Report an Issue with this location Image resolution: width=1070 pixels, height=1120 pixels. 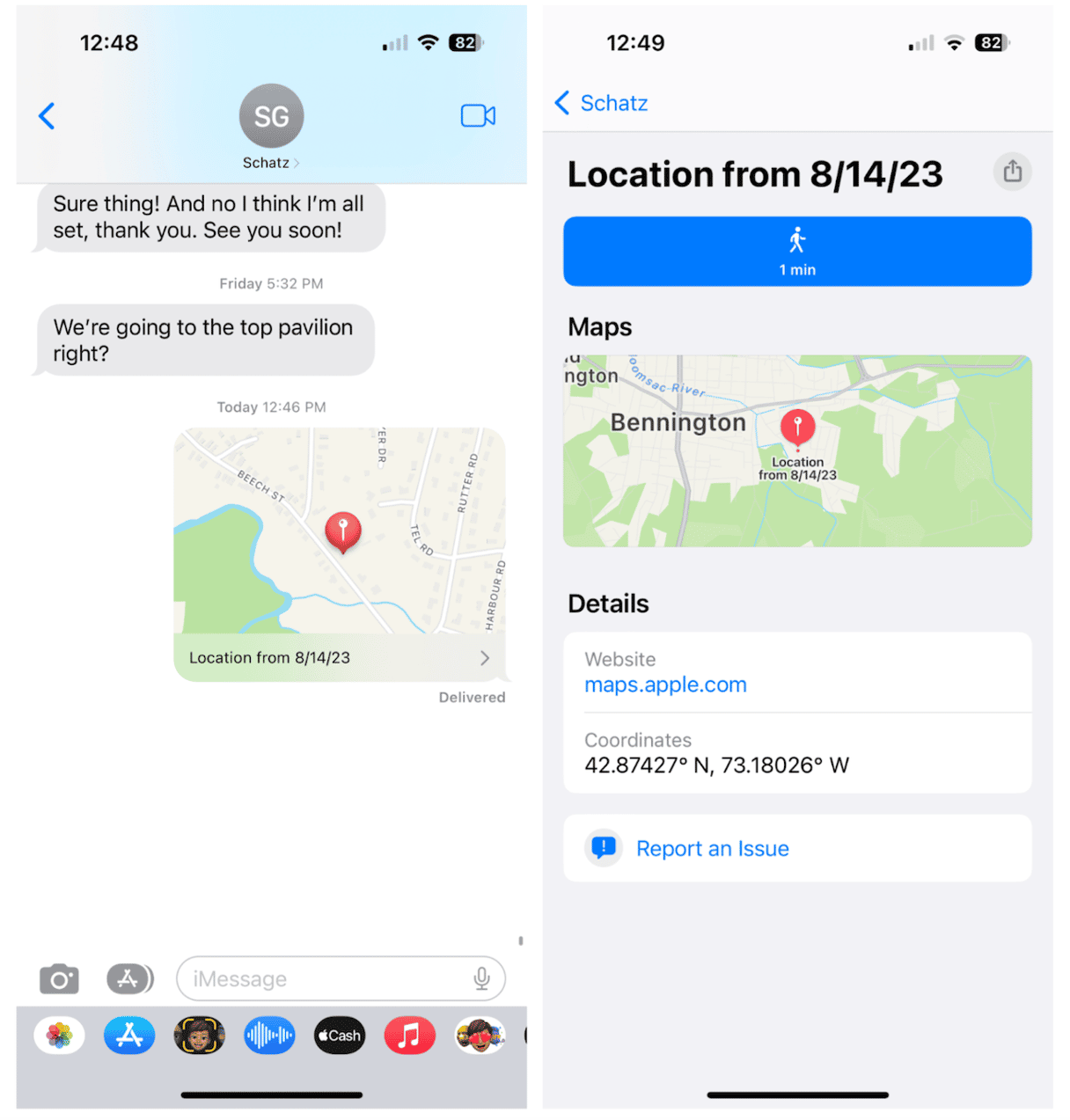pyautogui.click(x=712, y=848)
